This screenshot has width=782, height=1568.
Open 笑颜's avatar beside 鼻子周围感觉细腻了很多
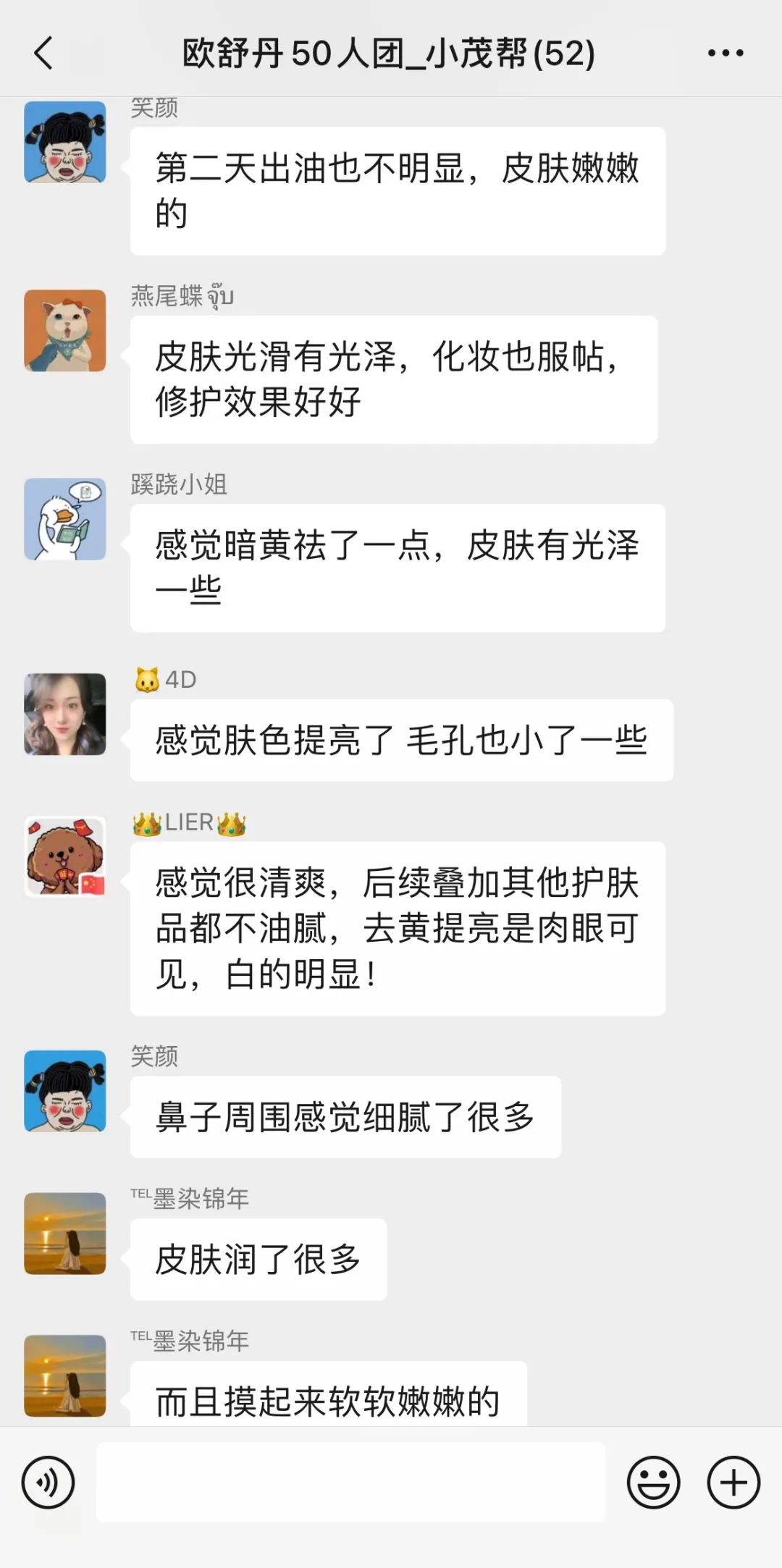pos(65,1091)
